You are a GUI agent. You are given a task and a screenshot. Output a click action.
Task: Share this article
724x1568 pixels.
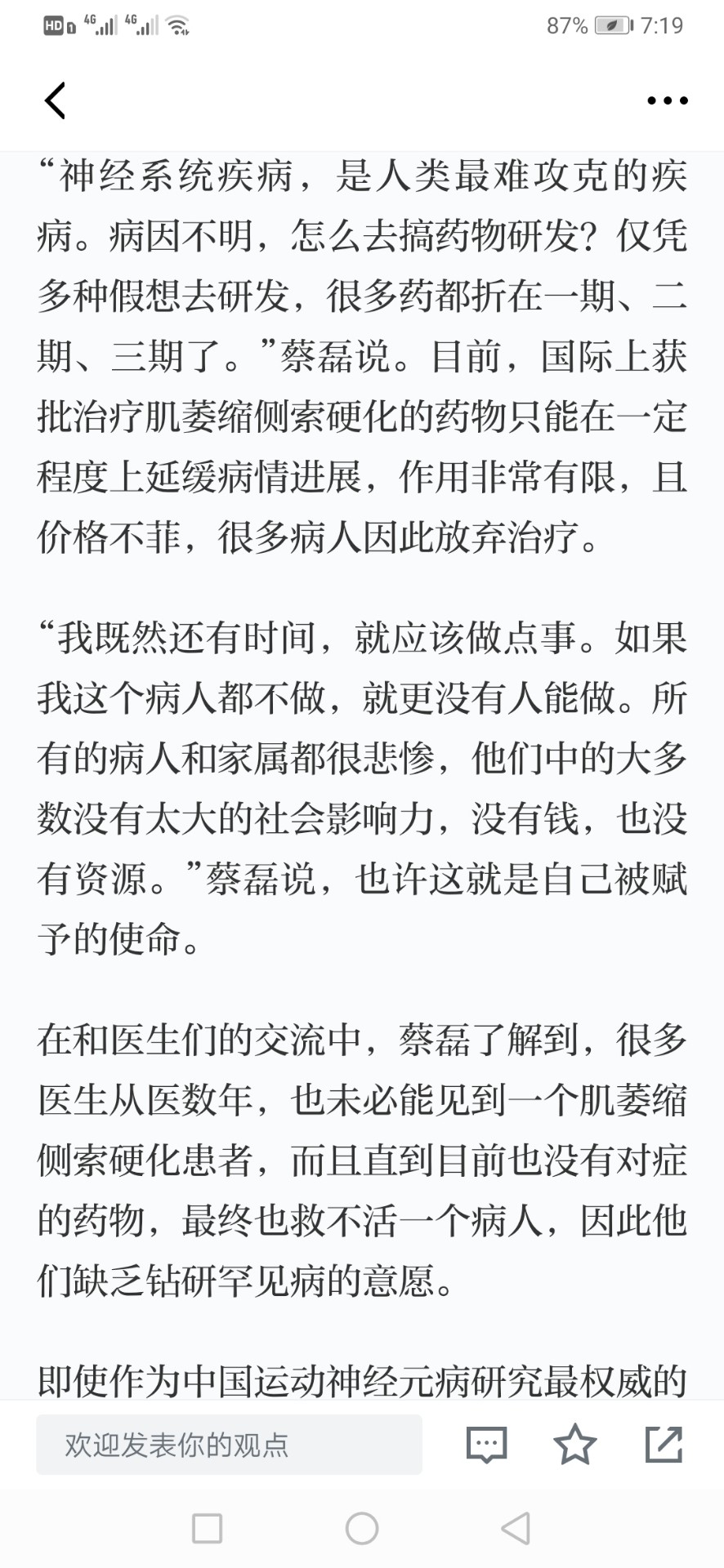tap(664, 1444)
